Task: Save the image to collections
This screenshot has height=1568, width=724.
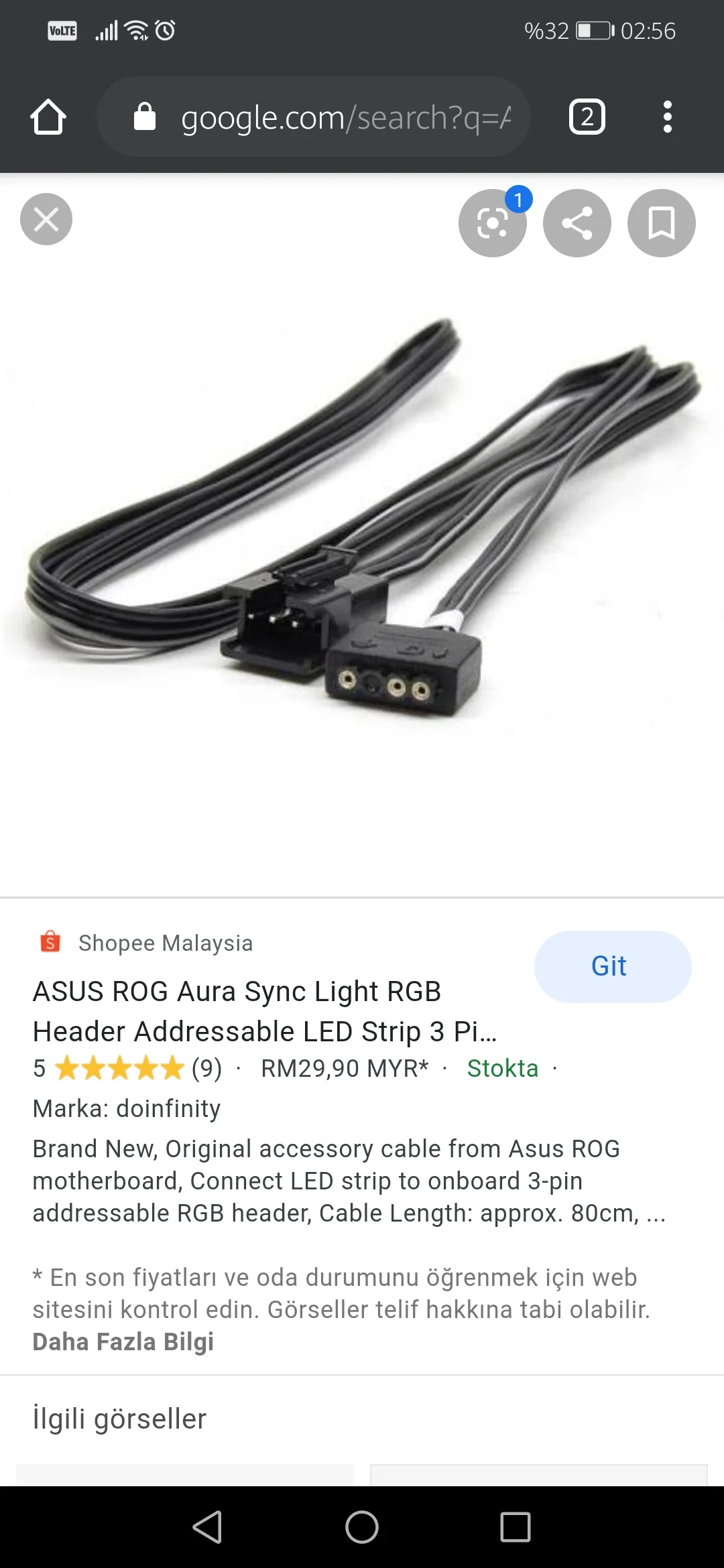Action: [x=662, y=223]
